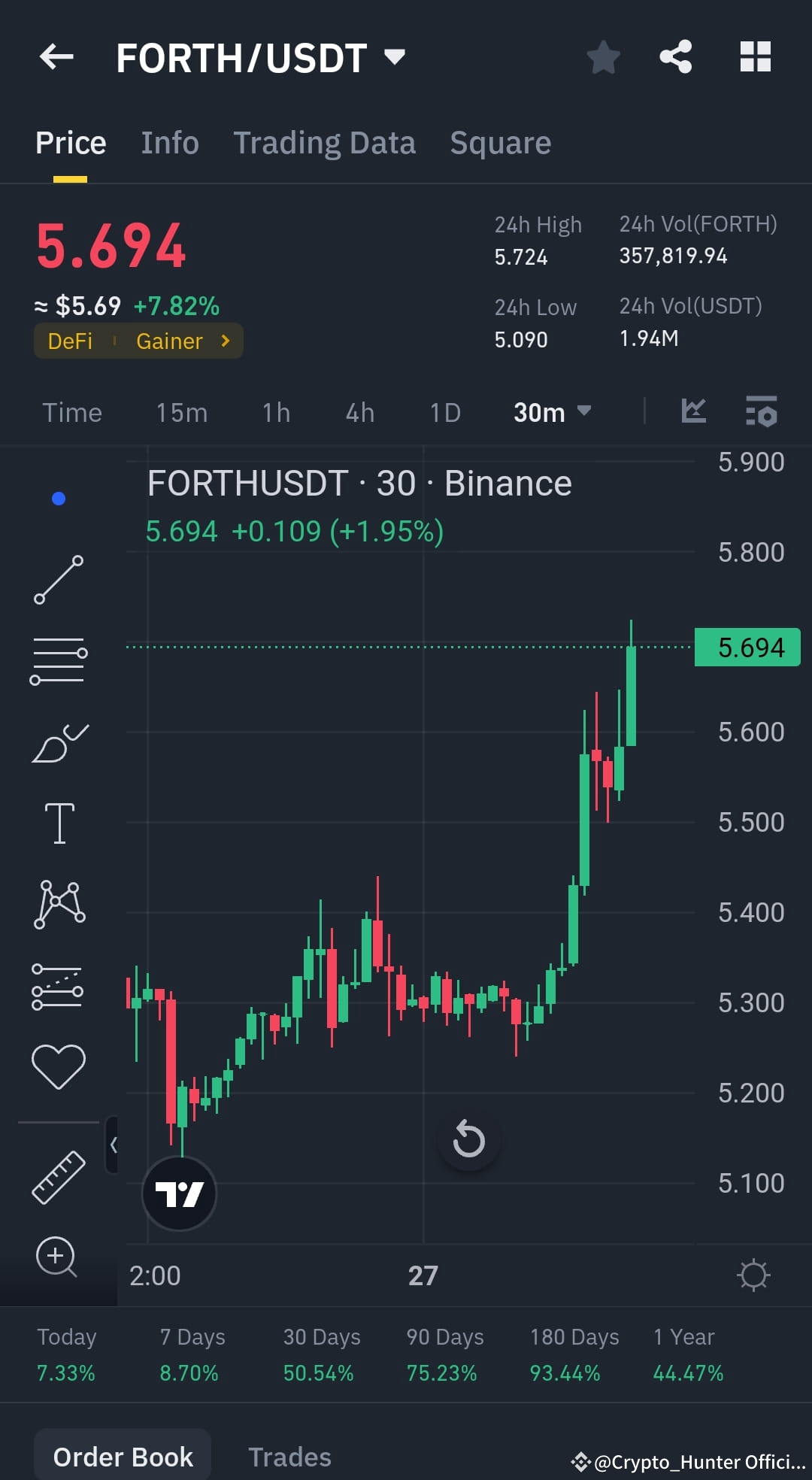The width and height of the screenshot is (812, 1480).
Task: Toggle the heart favorites drawing tool
Action: pyautogui.click(x=59, y=1063)
